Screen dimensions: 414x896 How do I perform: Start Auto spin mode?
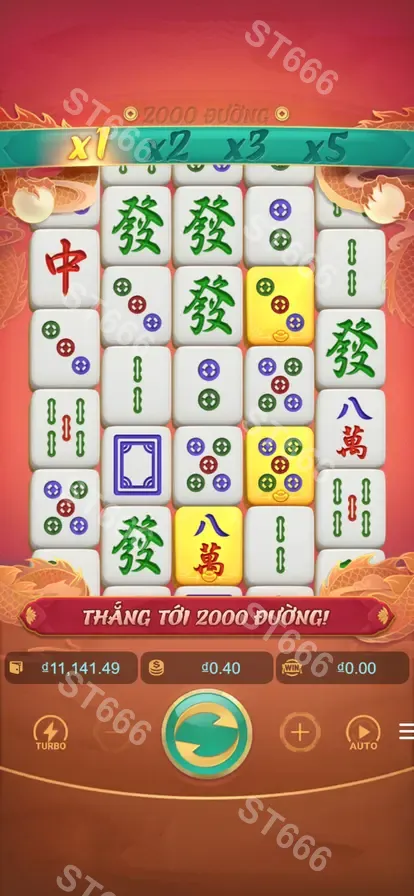363,733
